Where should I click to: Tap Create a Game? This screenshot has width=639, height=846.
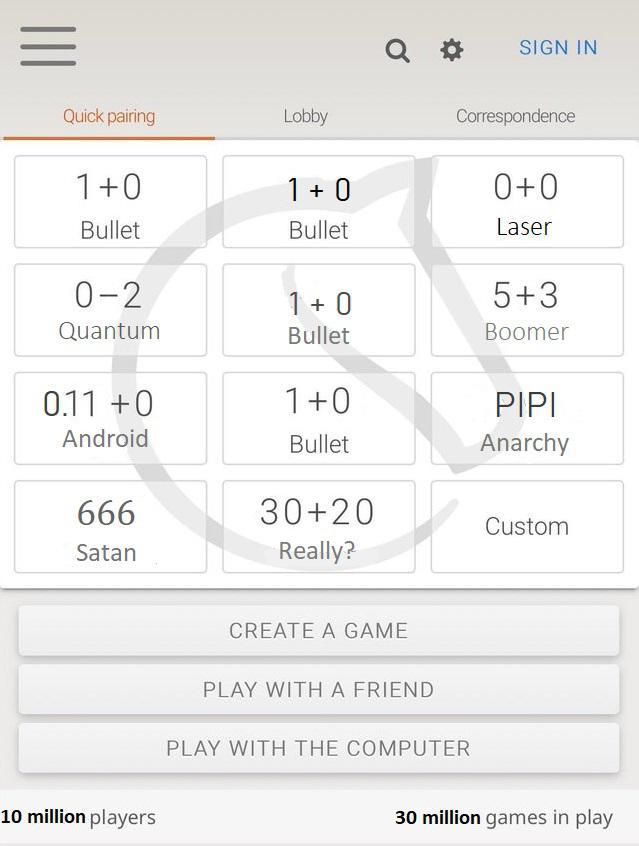click(x=318, y=631)
